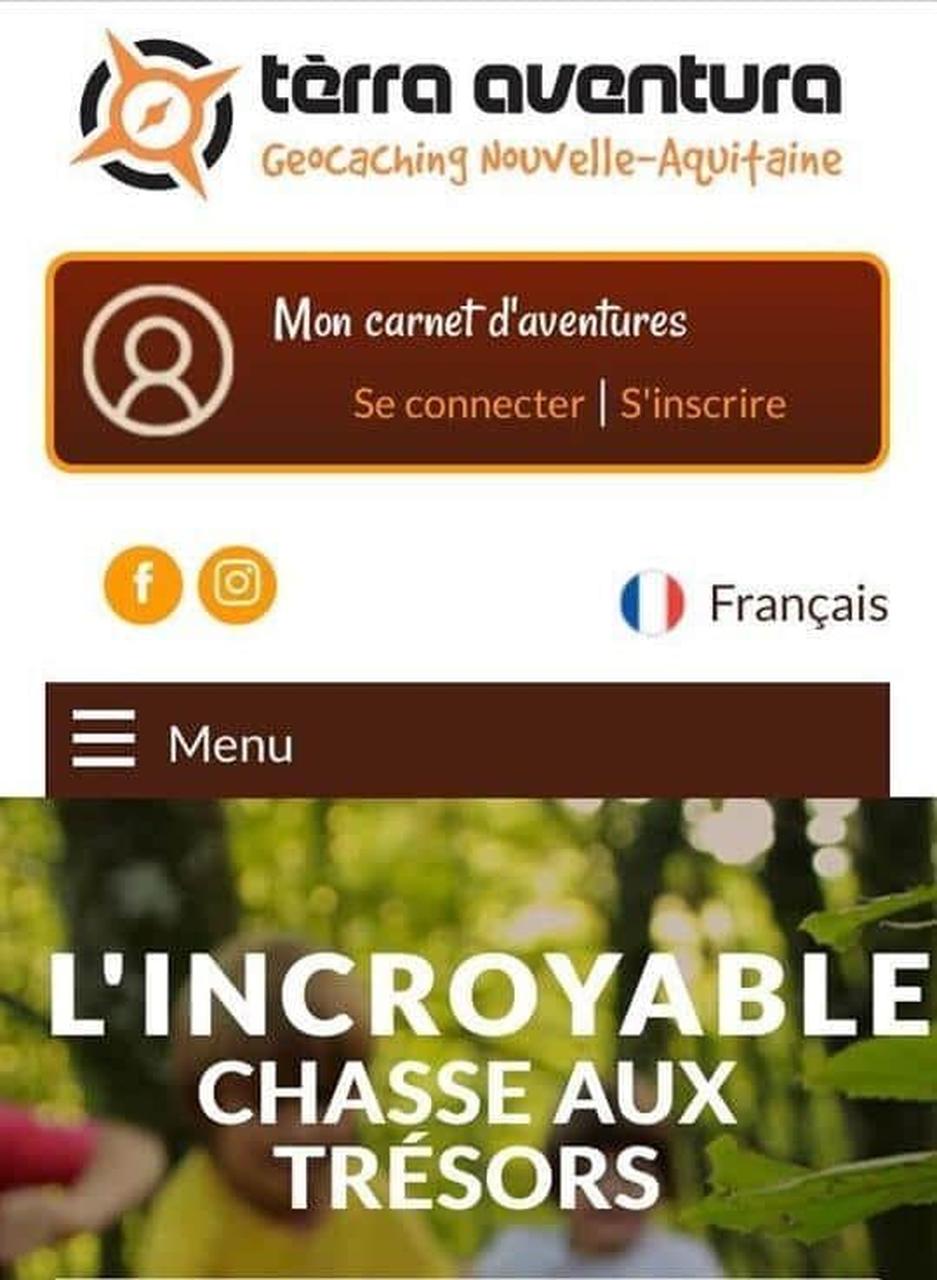Tap the Se connecter link
The height and width of the screenshot is (1280, 937).
[468, 405]
